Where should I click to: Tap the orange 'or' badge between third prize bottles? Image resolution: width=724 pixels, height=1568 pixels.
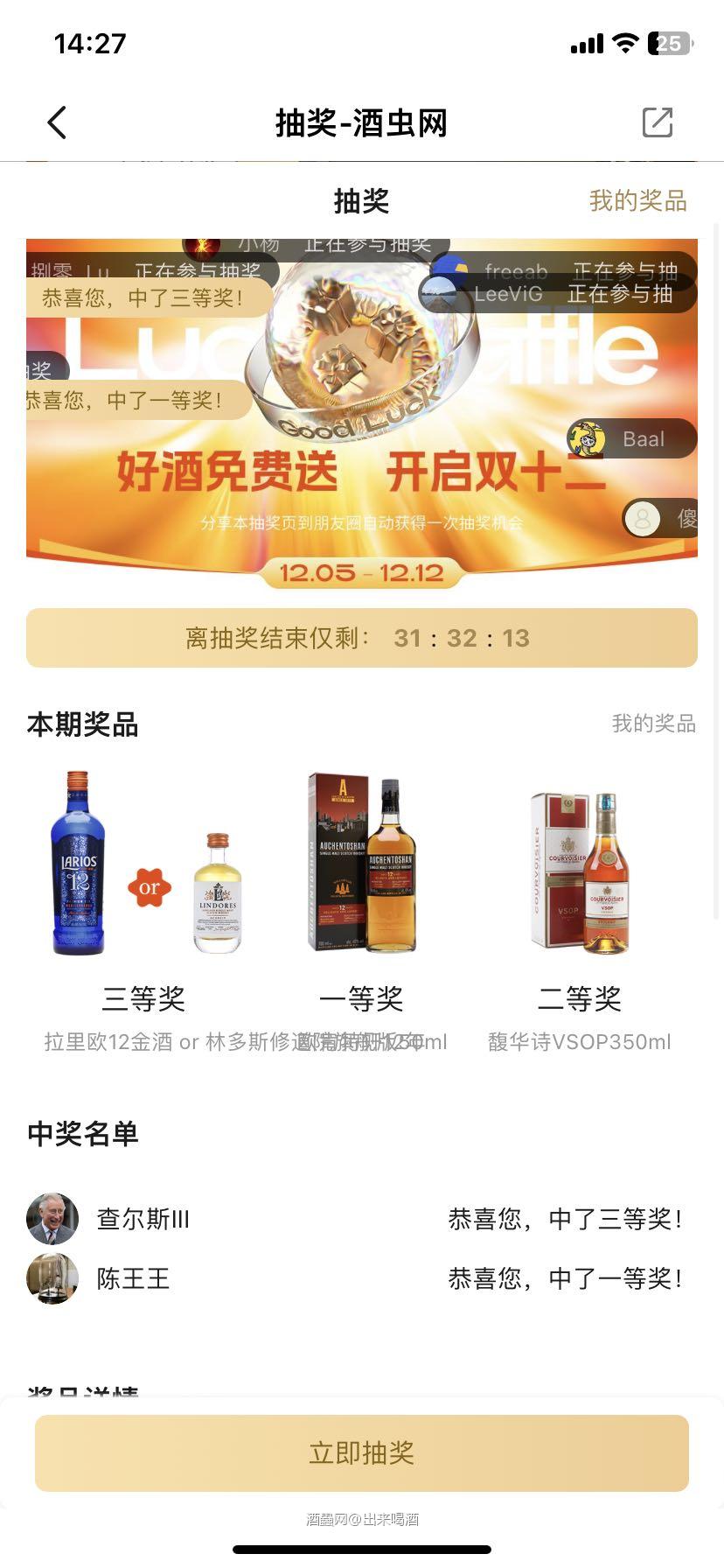[150, 887]
